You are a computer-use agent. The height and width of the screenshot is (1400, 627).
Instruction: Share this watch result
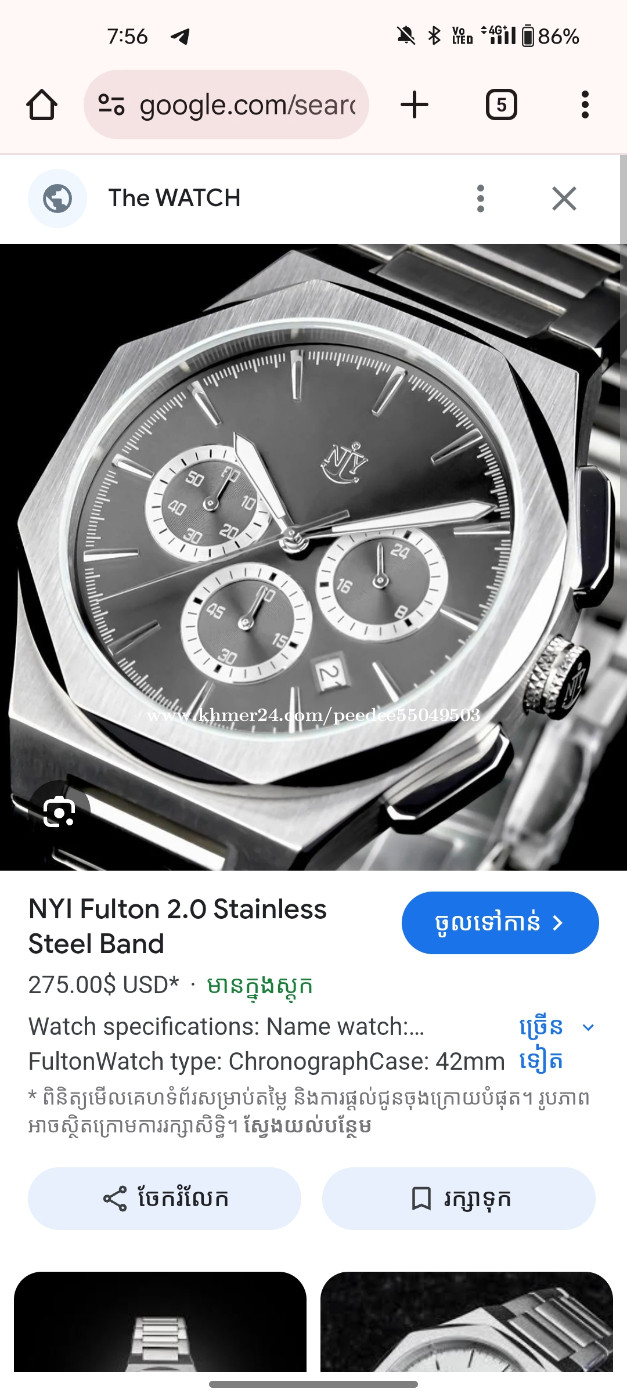point(165,1198)
